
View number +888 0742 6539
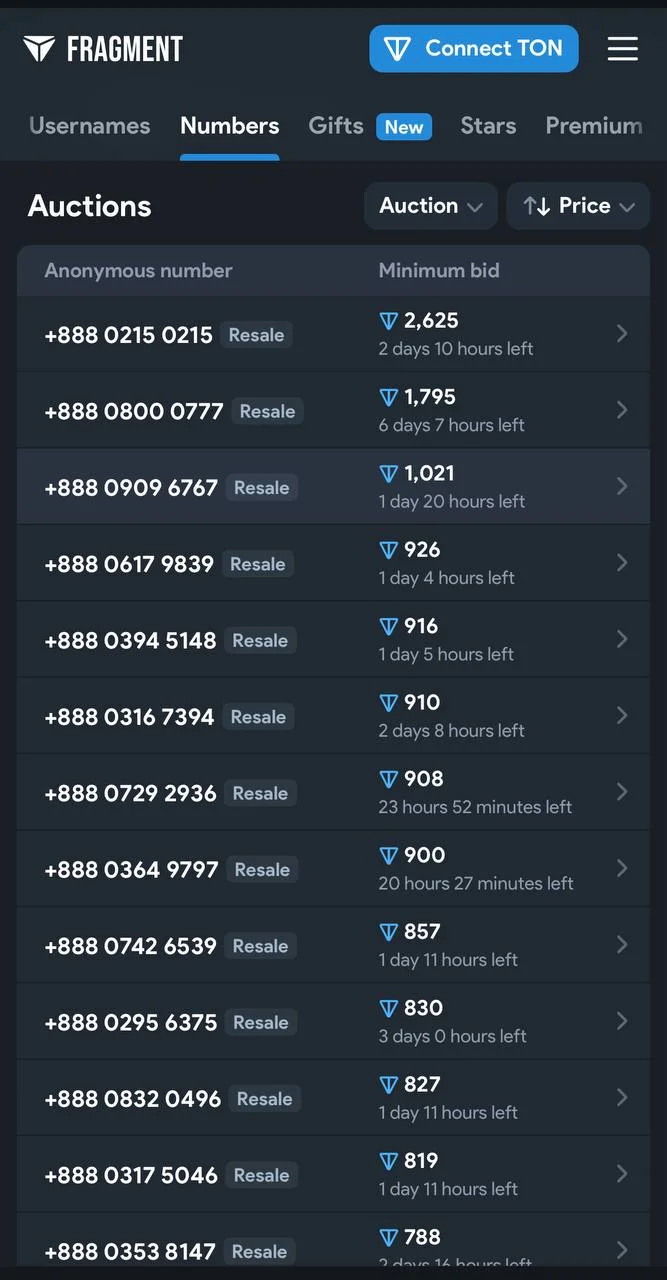click(333, 945)
